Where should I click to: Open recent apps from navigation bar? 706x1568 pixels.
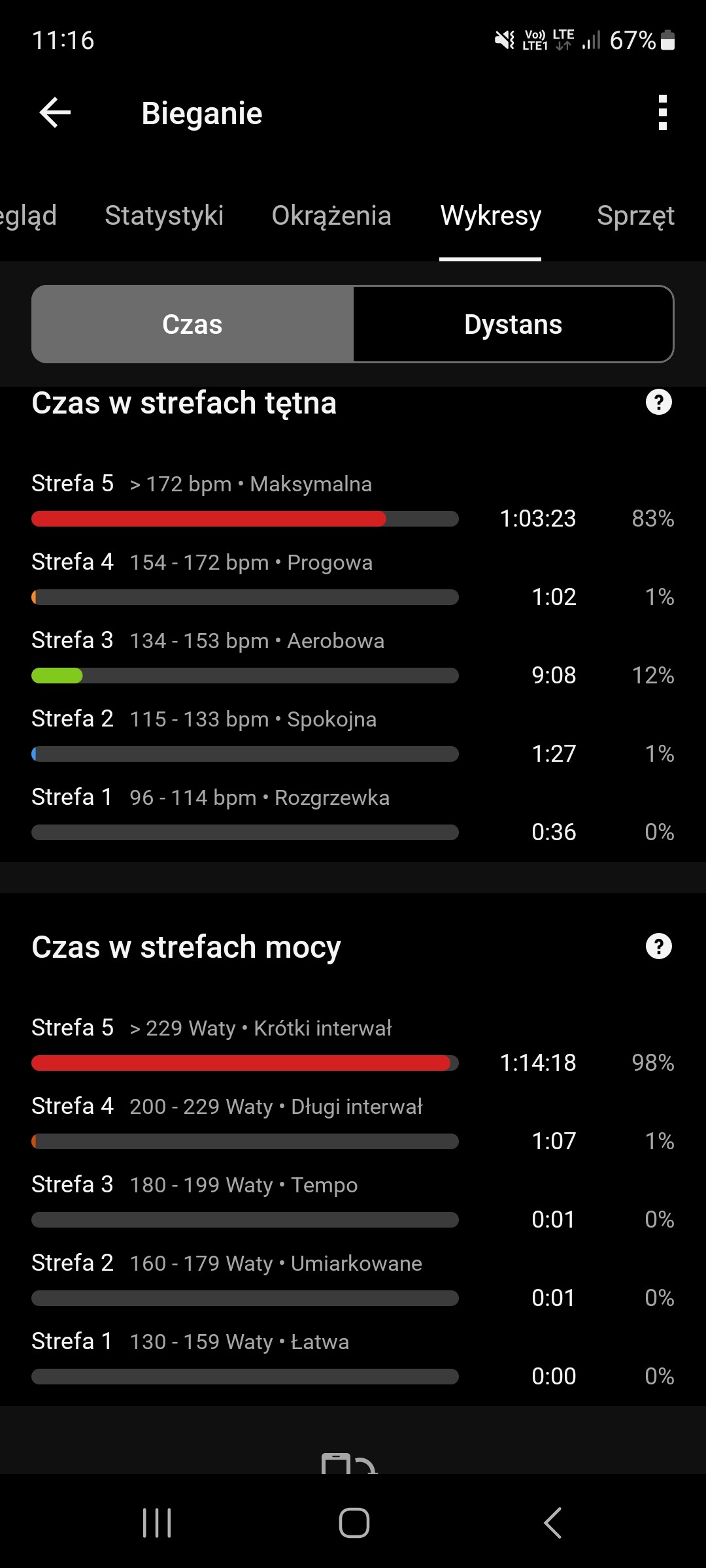click(157, 1523)
